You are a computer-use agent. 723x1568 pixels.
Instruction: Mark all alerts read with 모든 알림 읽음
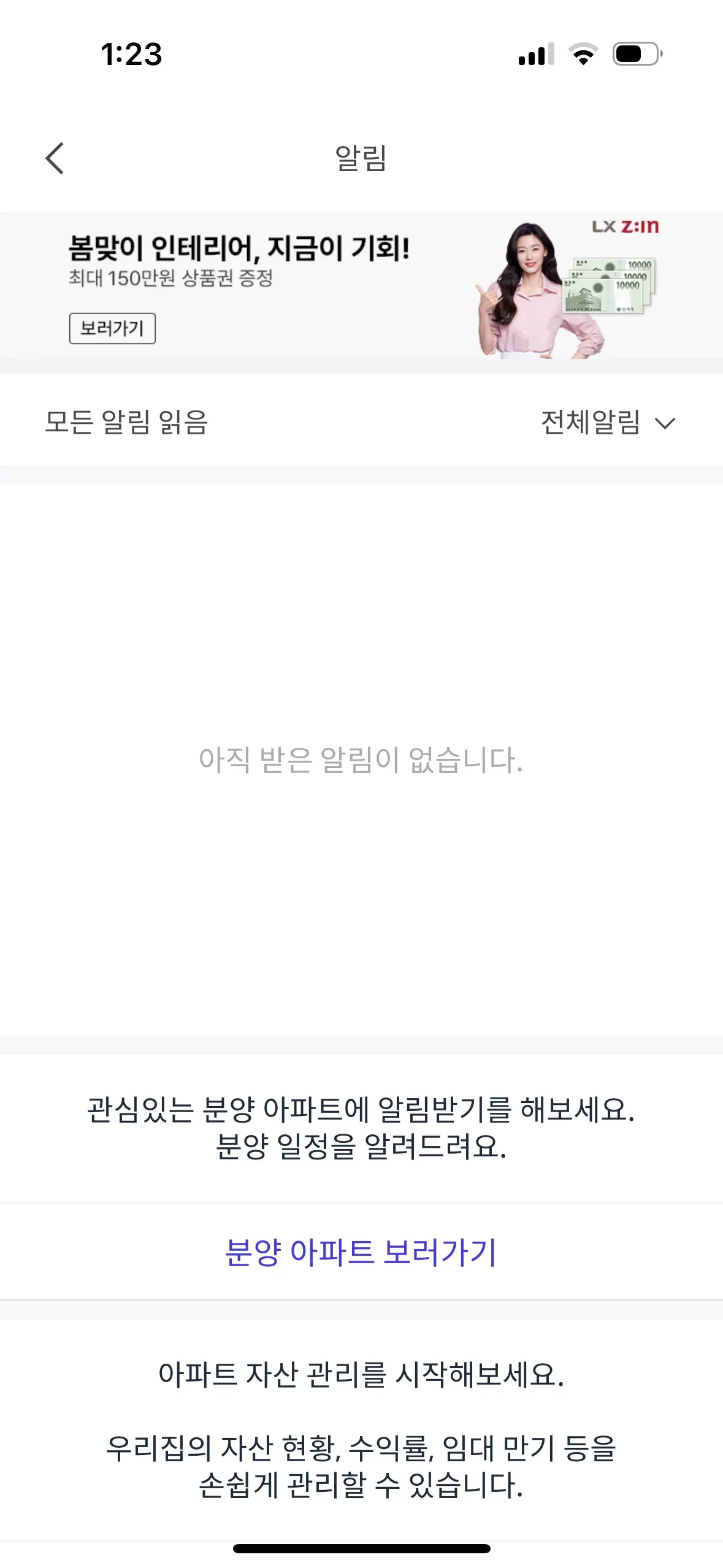126,423
